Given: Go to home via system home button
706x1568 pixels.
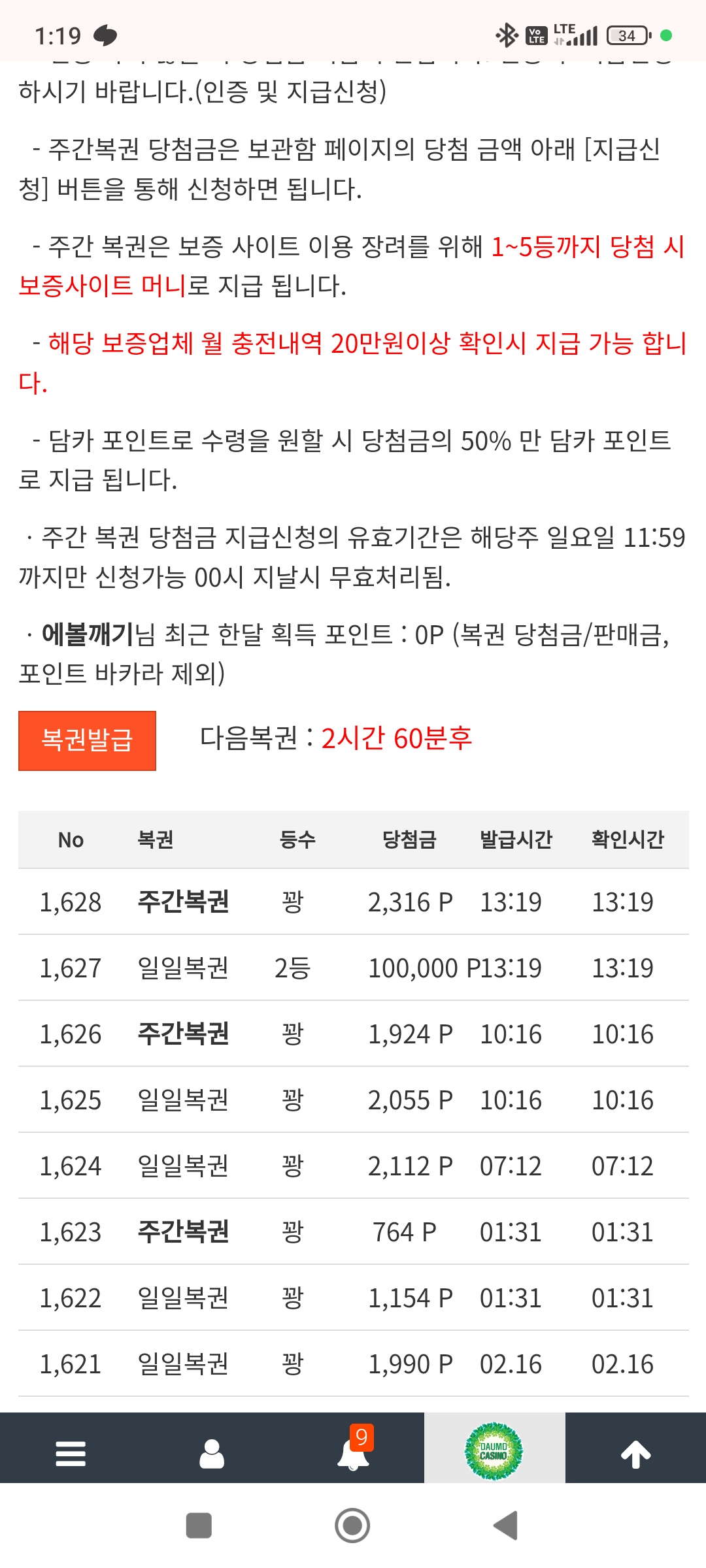Looking at the screenshot, I should (x=352, y=1526).
